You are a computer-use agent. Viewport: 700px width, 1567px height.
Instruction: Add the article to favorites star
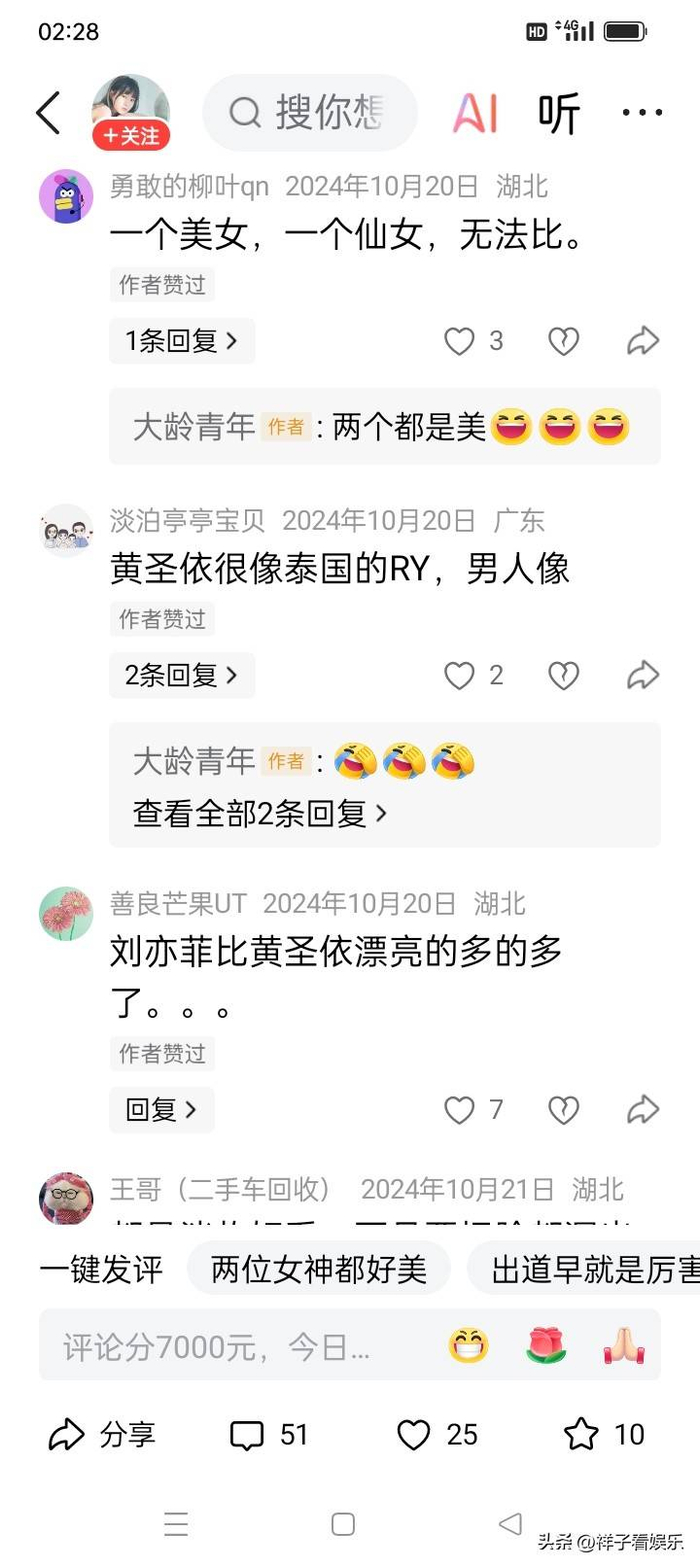coord(604,1435)
